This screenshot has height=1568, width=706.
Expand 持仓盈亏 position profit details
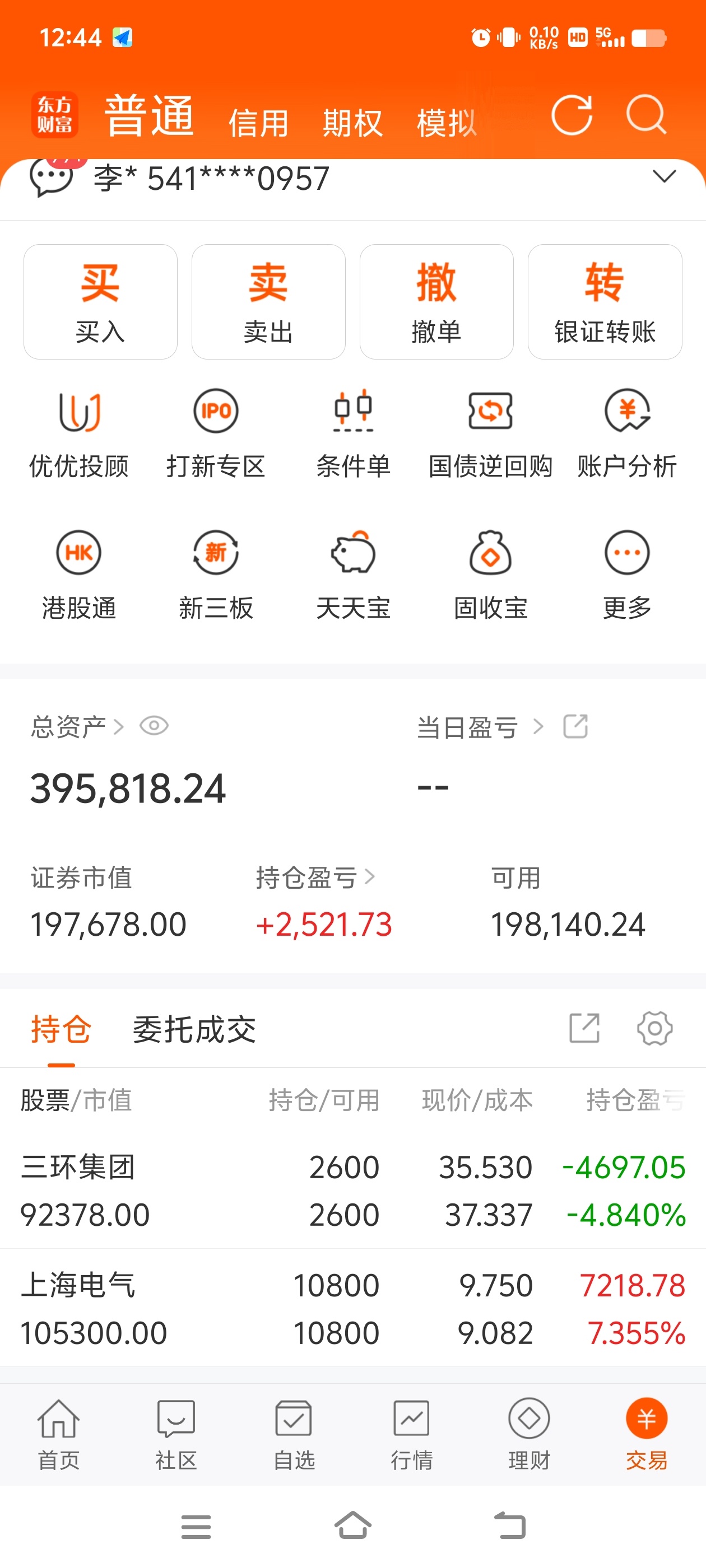click(370, 878)
